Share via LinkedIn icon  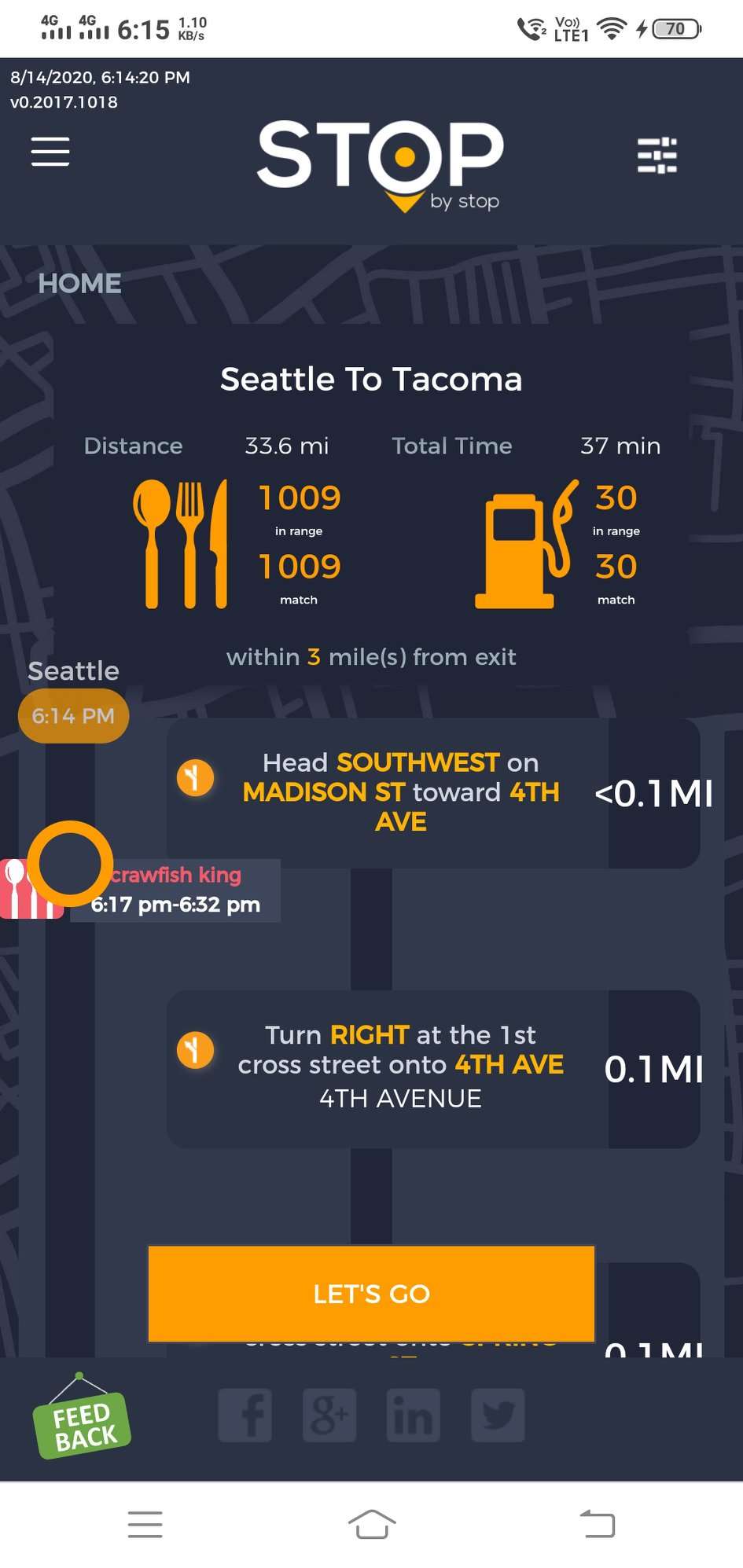pos(414,1415)
